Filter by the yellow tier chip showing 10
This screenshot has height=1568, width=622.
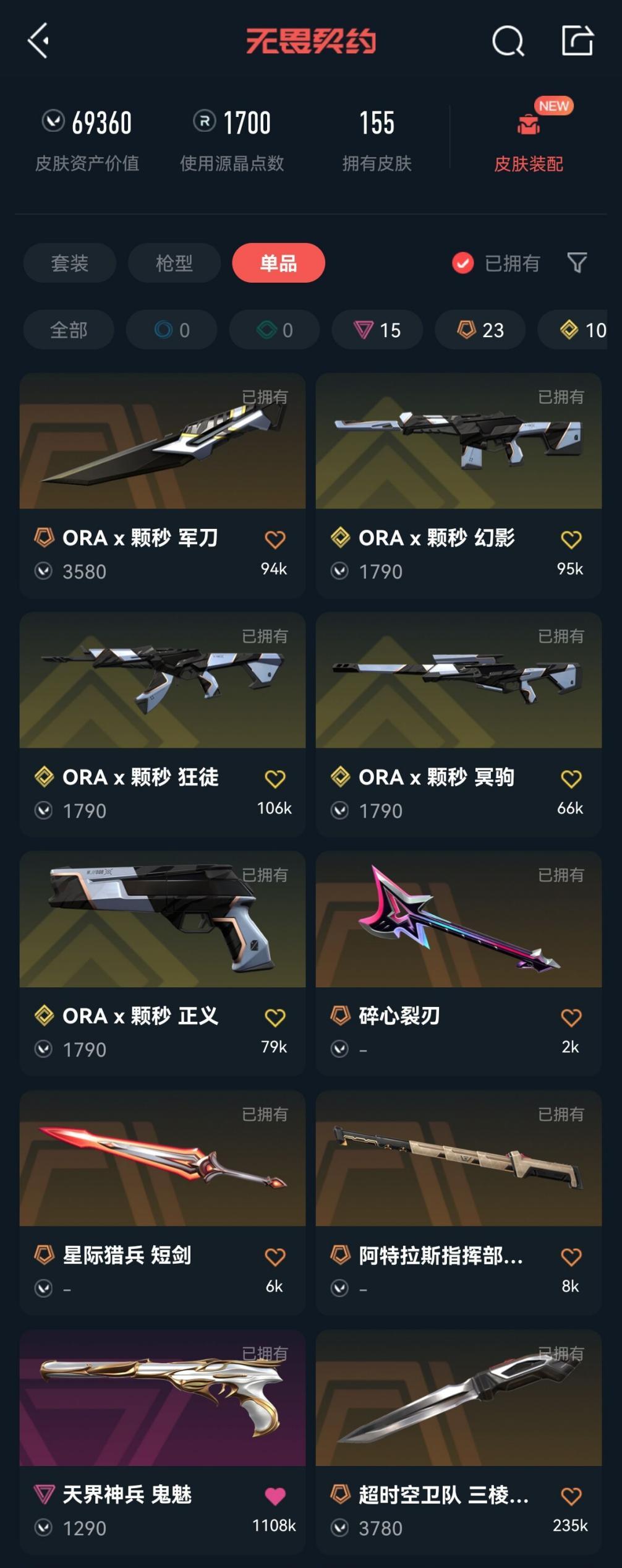pos(581,330)
